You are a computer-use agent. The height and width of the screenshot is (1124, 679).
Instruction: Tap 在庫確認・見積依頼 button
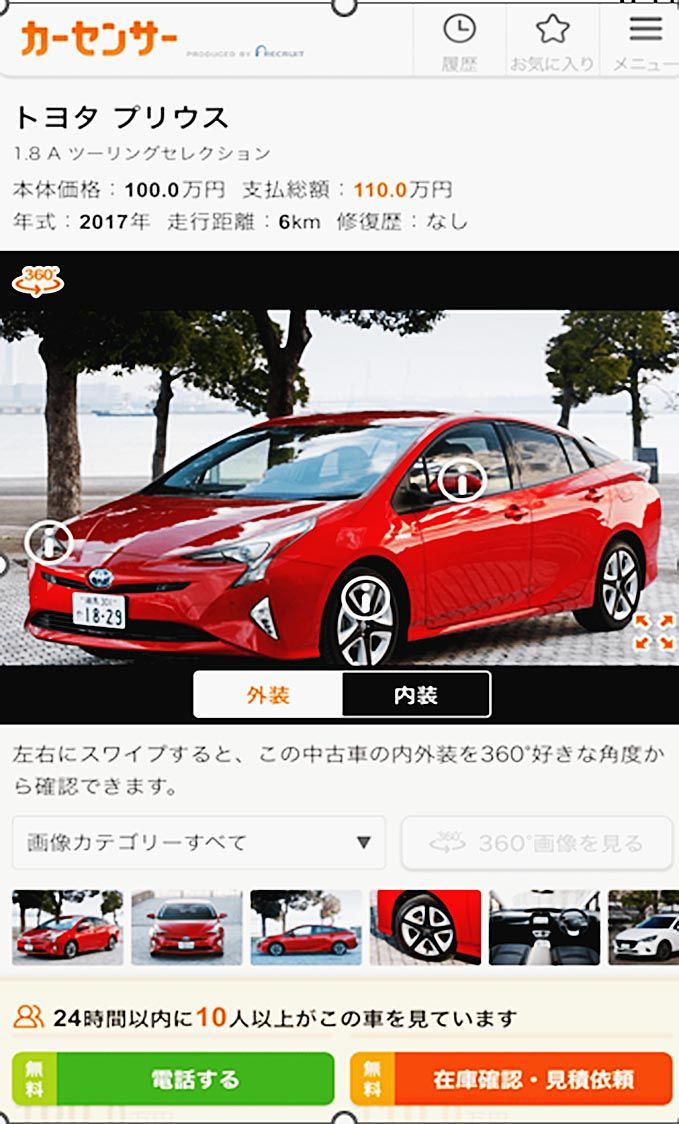pyautogui.click(x=511, y=1079)
